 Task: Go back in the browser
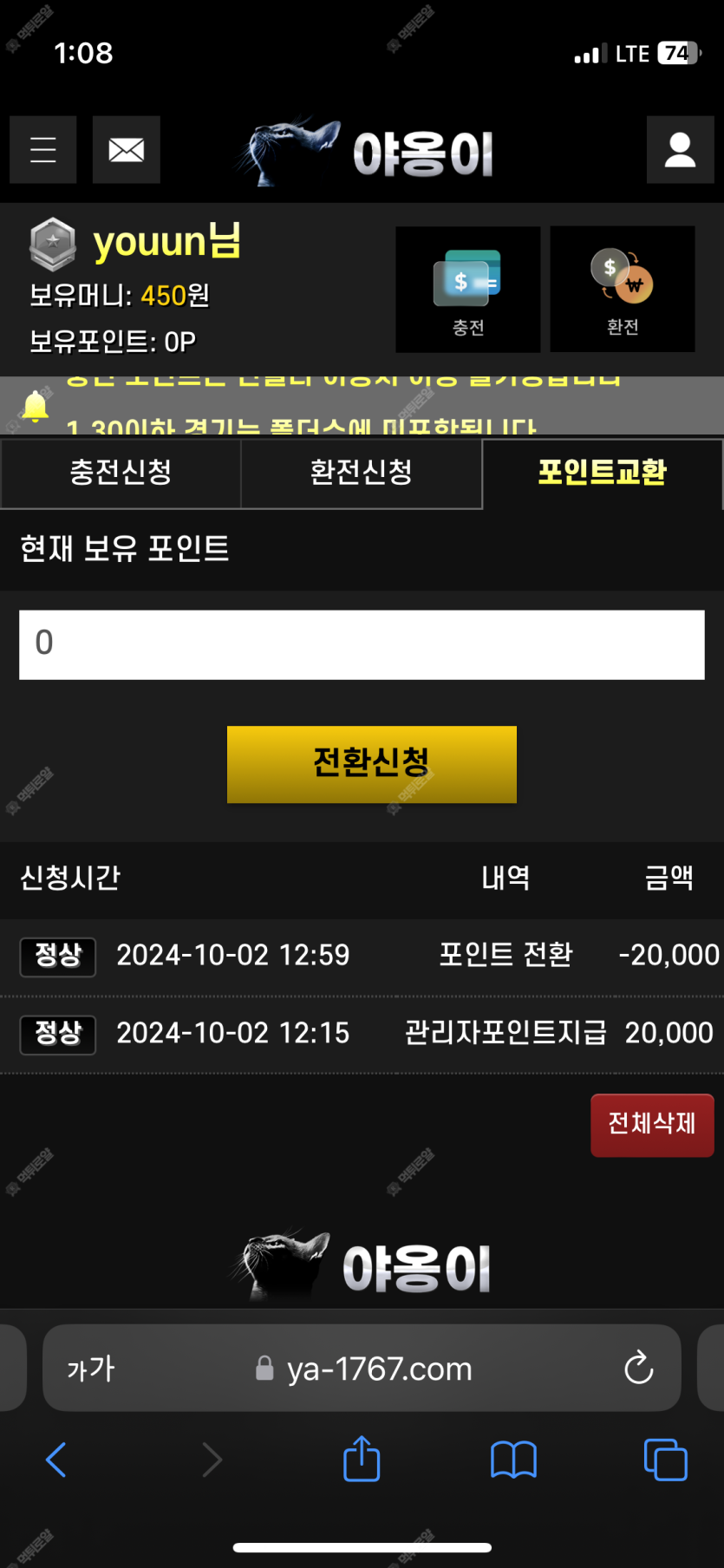(x=56, y=1460)
